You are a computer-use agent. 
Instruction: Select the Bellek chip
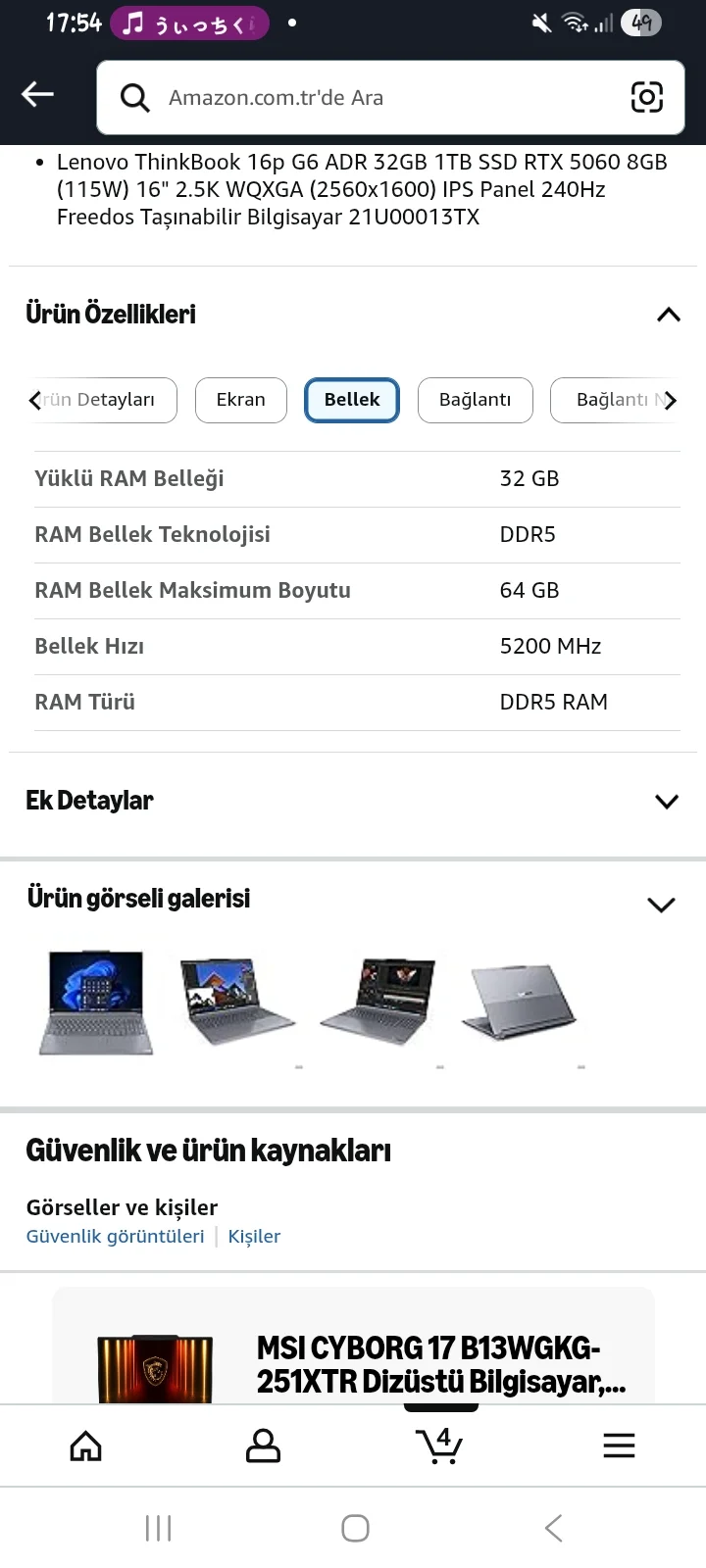(x=351, y=400)
